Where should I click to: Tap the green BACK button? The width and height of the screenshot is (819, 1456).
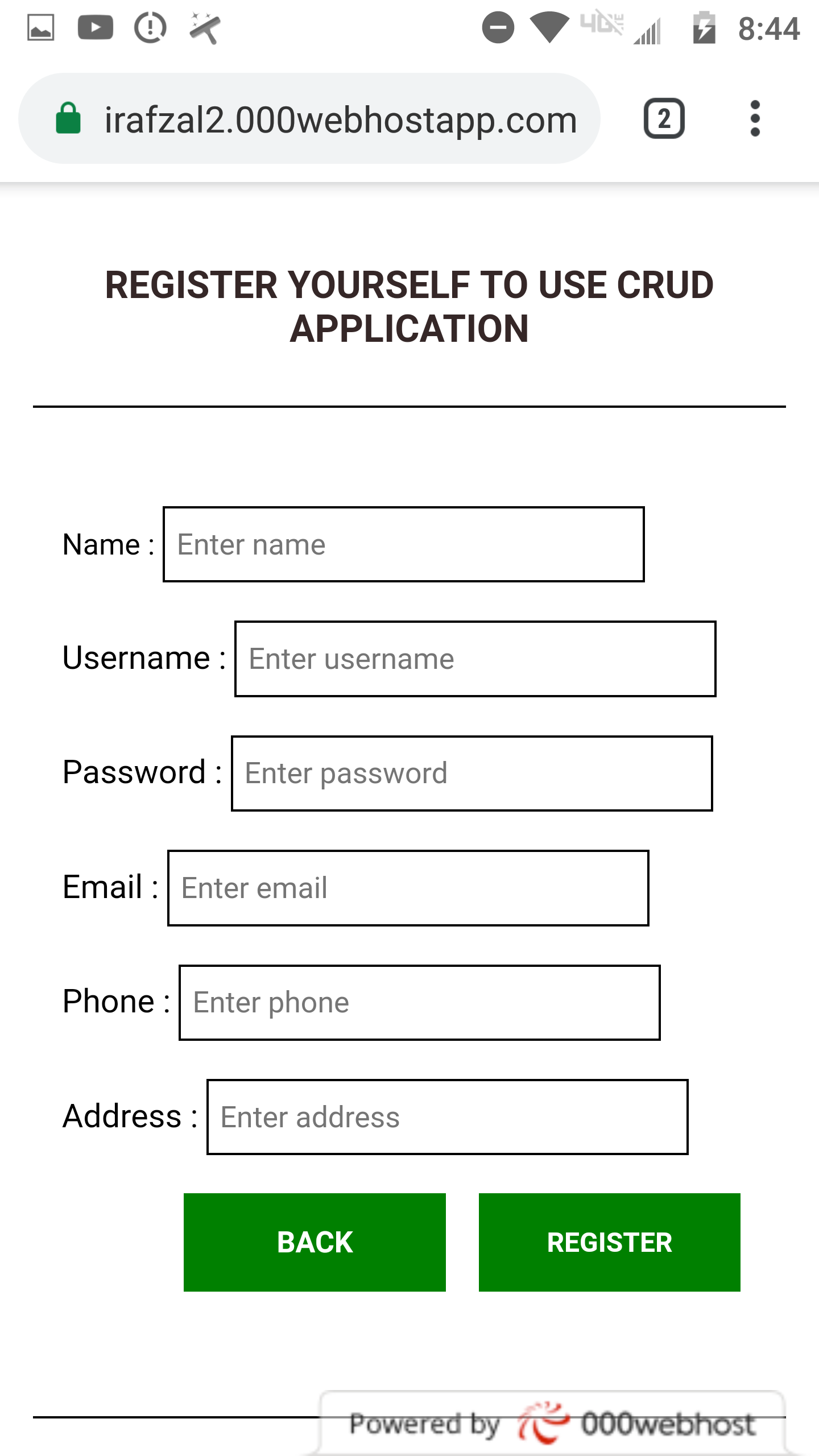click(x=315, y=1242)
